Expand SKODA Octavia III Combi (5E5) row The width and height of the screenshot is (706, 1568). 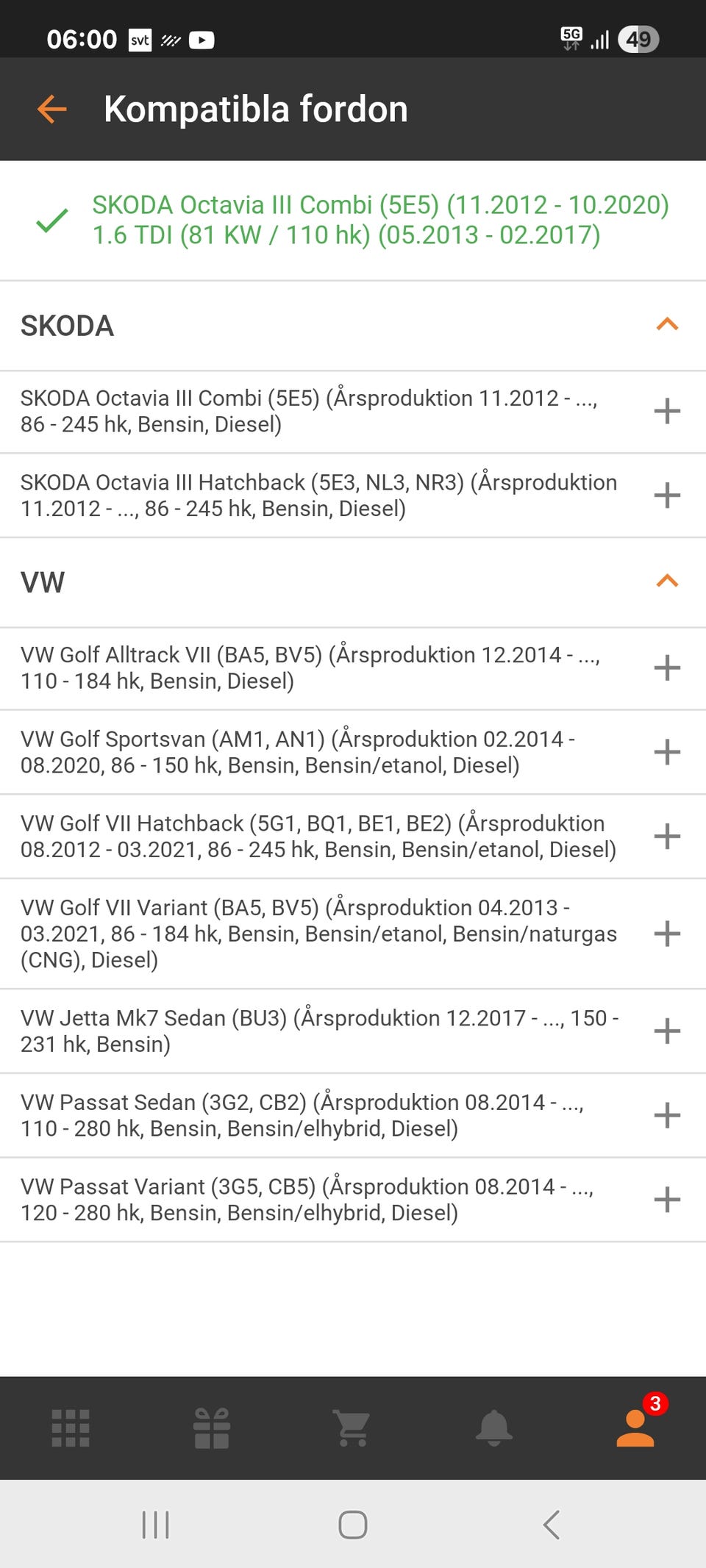click(666, 411)
